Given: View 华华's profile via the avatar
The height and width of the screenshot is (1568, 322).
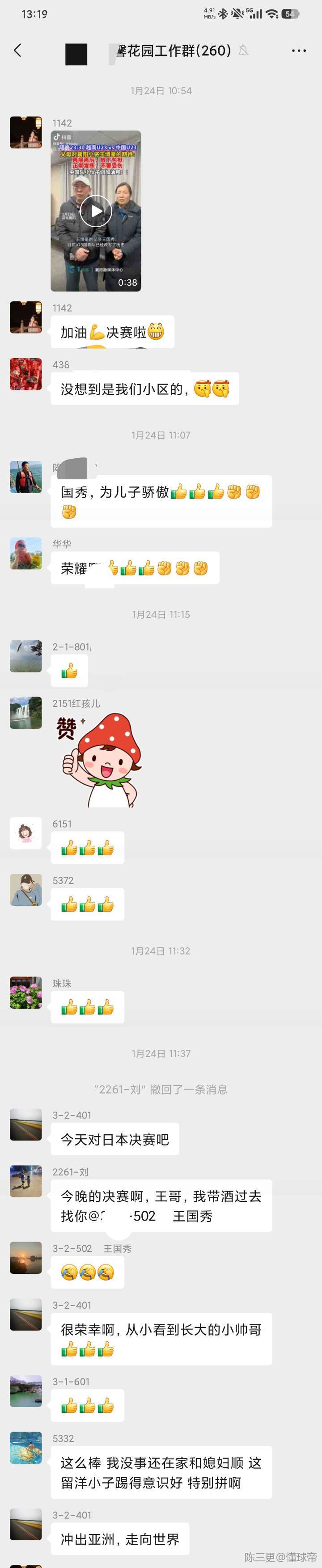Looking at the screenshot, I should [25, 554].
